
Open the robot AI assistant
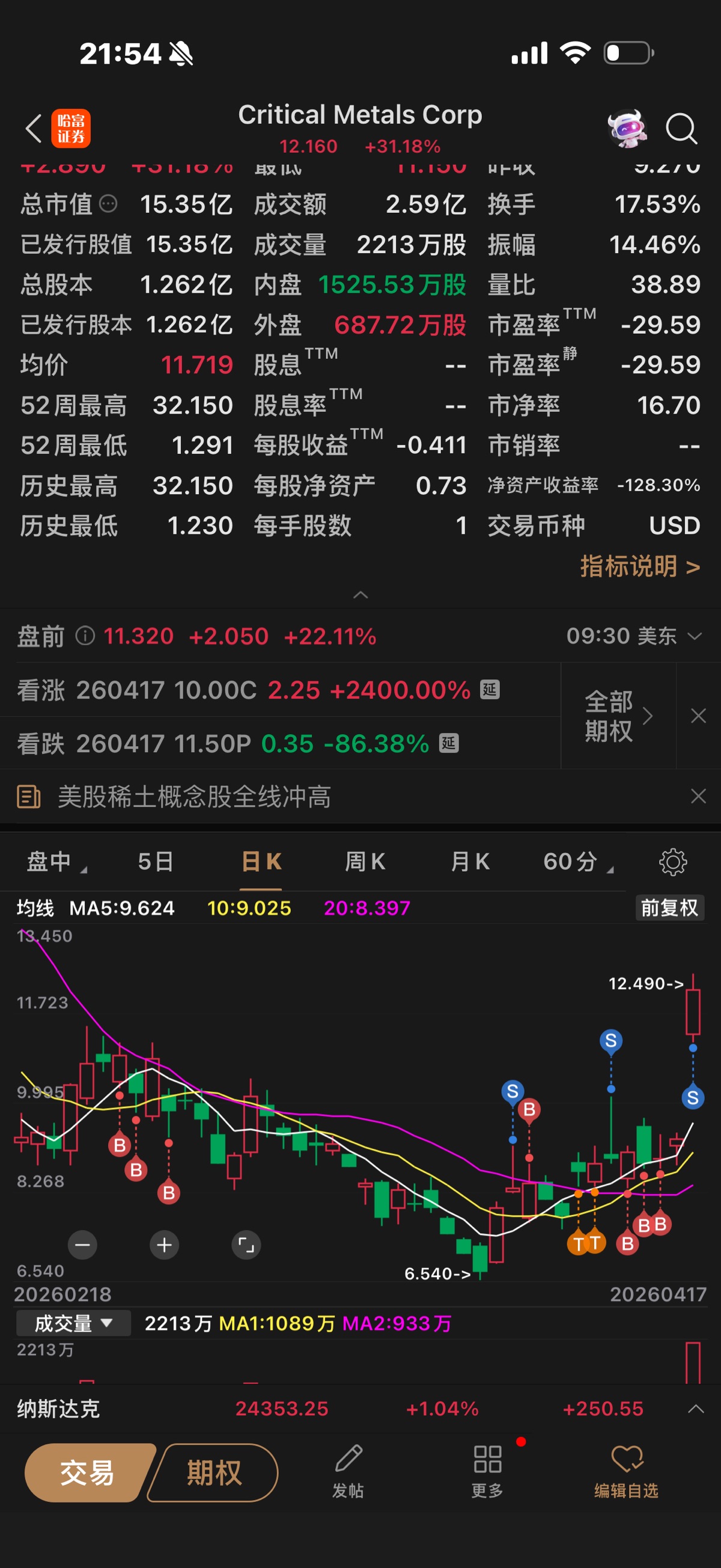coord(628,129)
